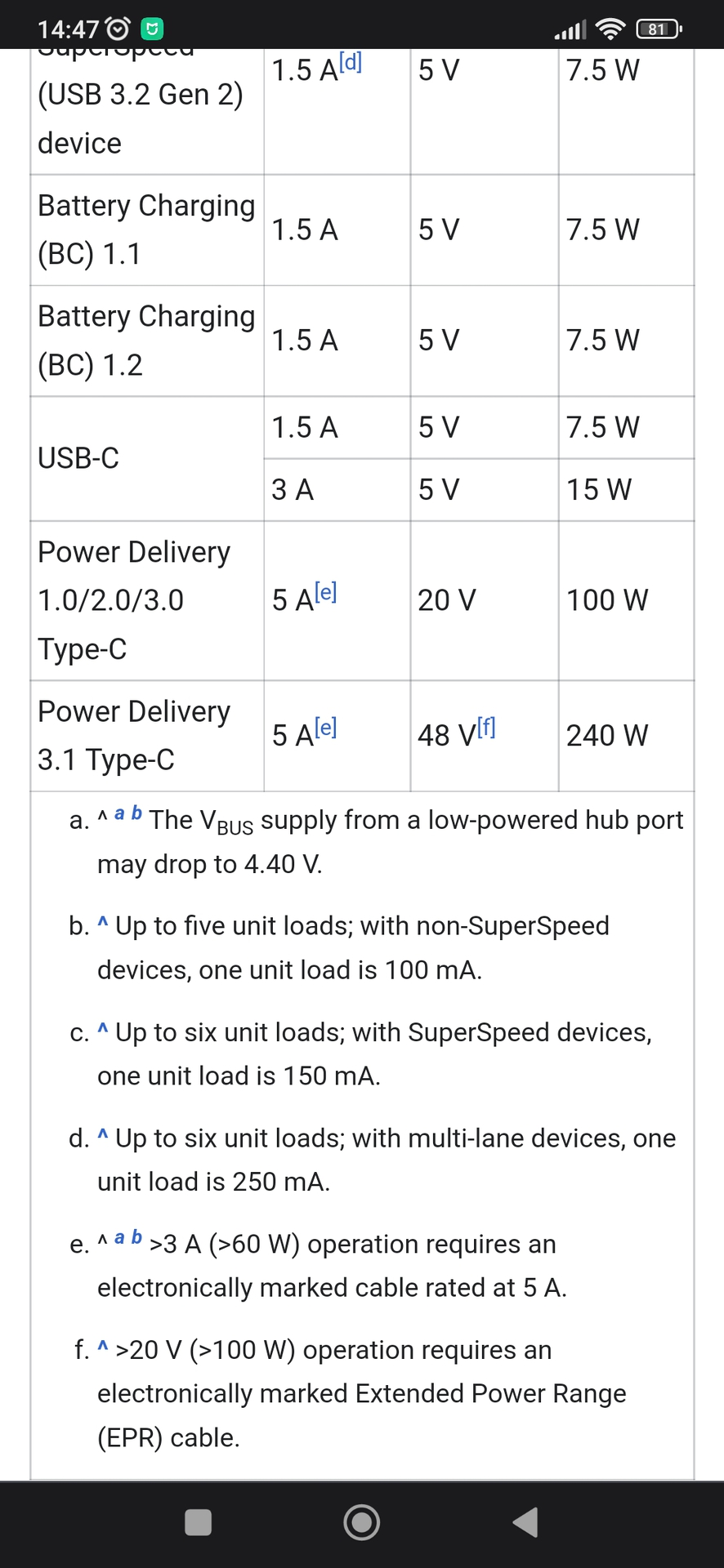Tap backlink 'a' of the VBUS note

pos(119,813)
